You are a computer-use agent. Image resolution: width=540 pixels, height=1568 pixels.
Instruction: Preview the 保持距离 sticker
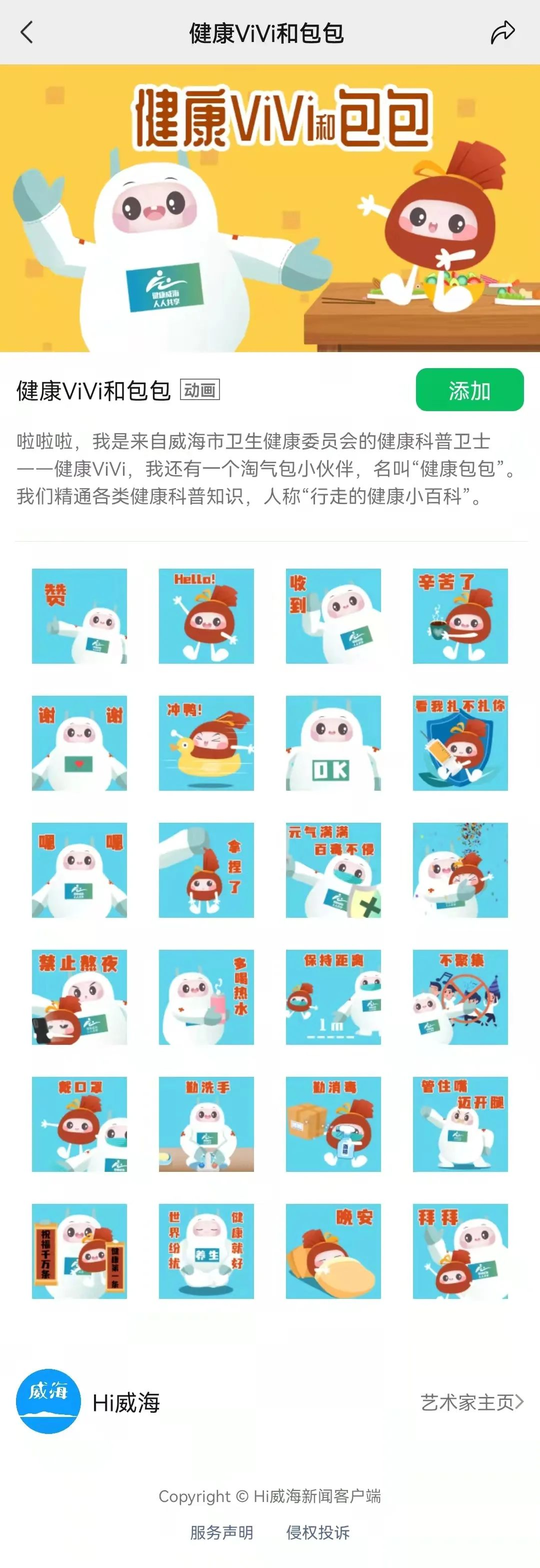[333, 997]
